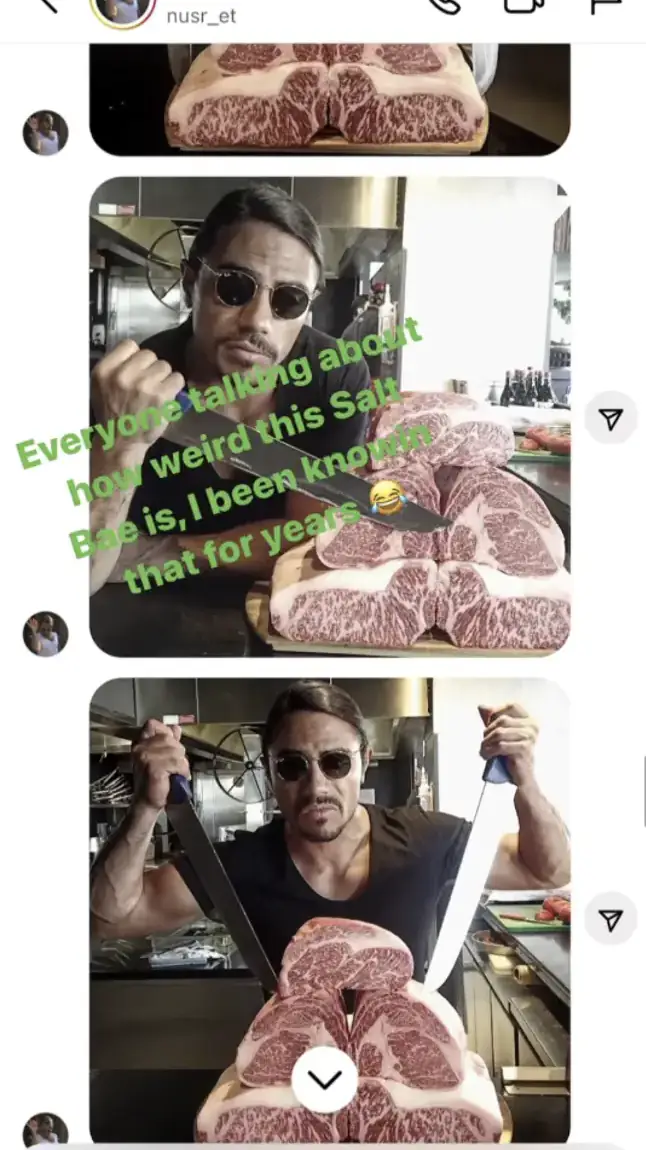646x1150 pixels.
Task: Open nusr_et's profile from the header
Action: 198,16
